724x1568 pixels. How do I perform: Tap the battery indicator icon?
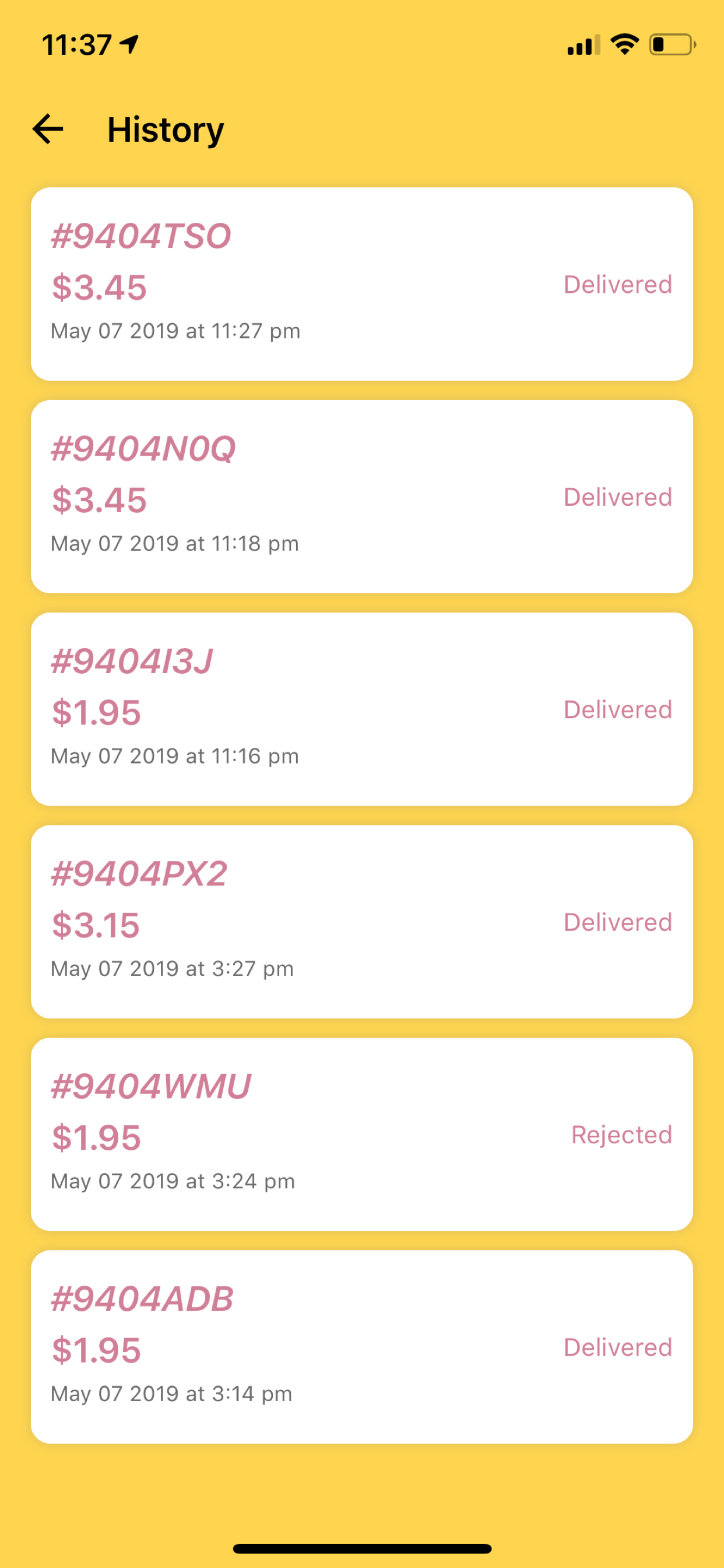[671, 43]
